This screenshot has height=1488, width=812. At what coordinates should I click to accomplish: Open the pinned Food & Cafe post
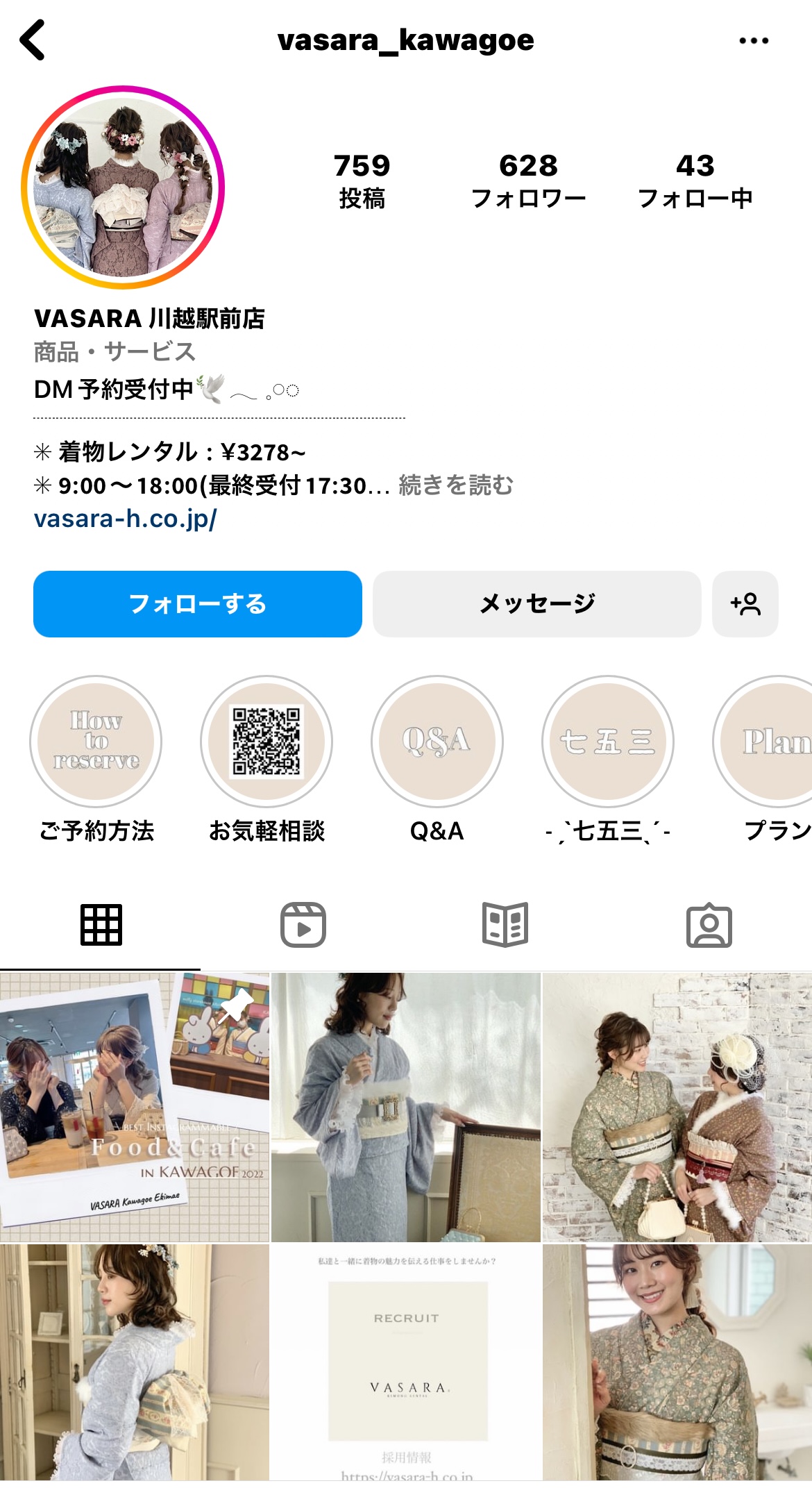[x=134, y=1107]
